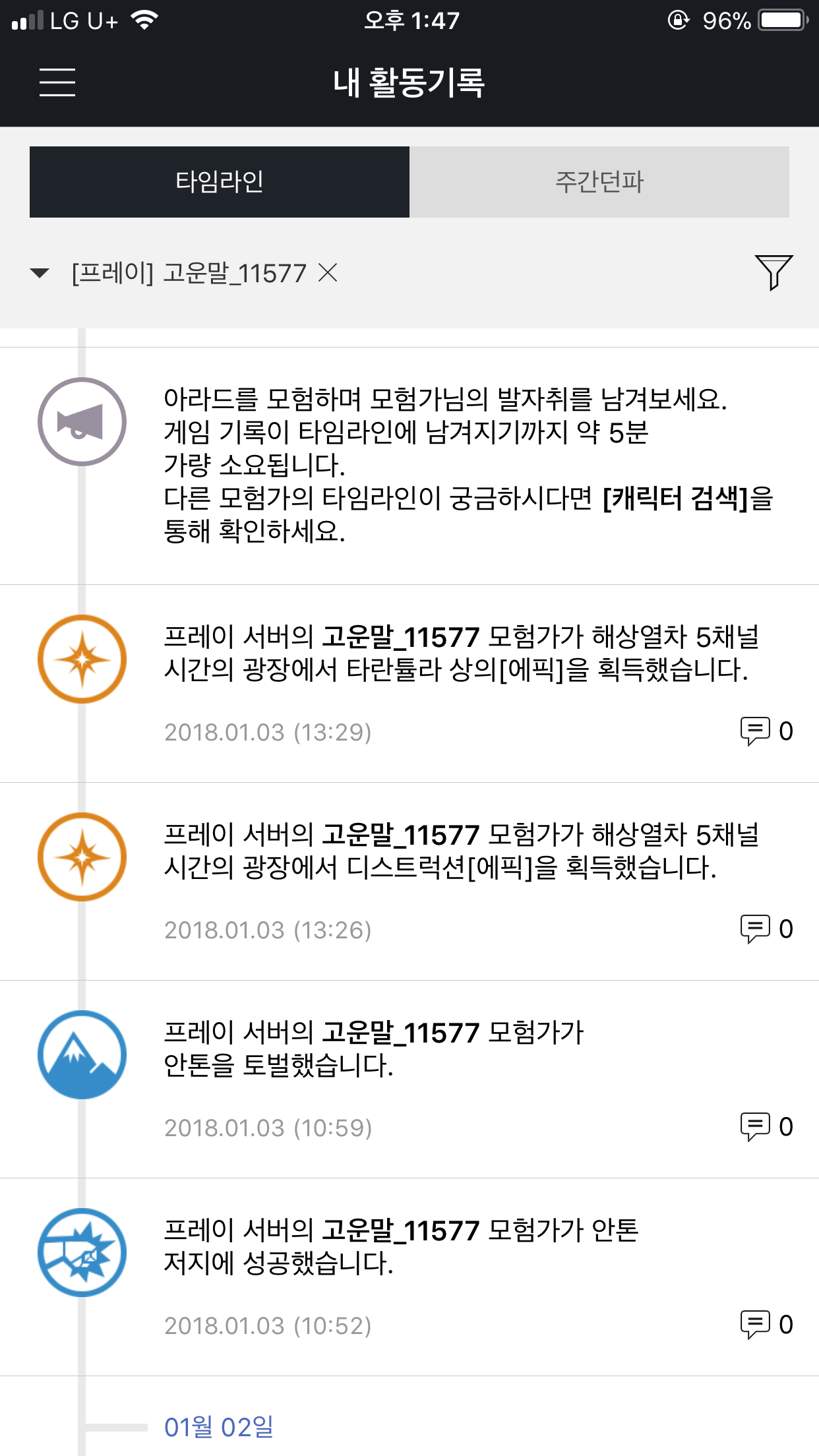Screen dimensions: 819x1456
Task: Open the 안톤 저지 성공 entry
Action: pos(409,1277)
